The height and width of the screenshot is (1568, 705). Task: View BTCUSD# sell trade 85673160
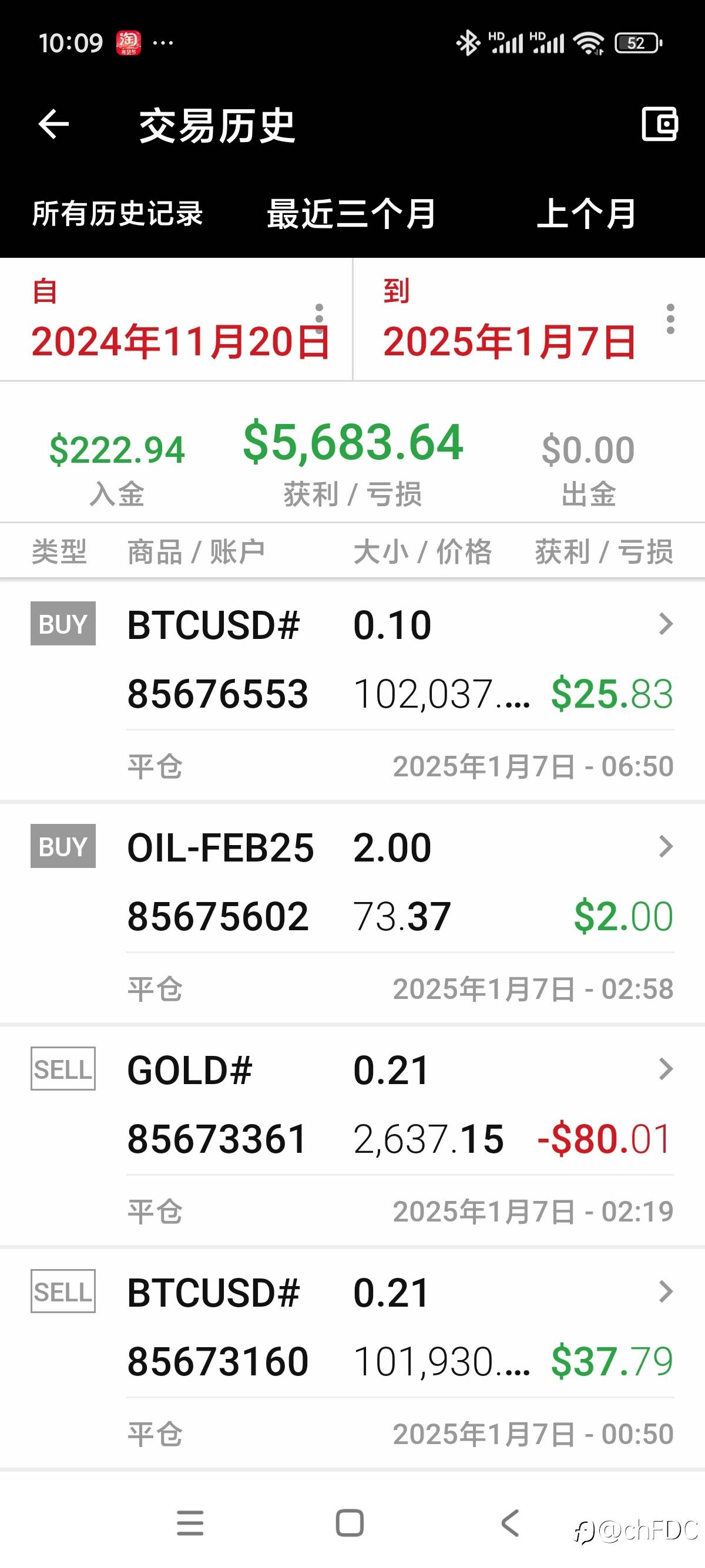[x=400, y=1327]
